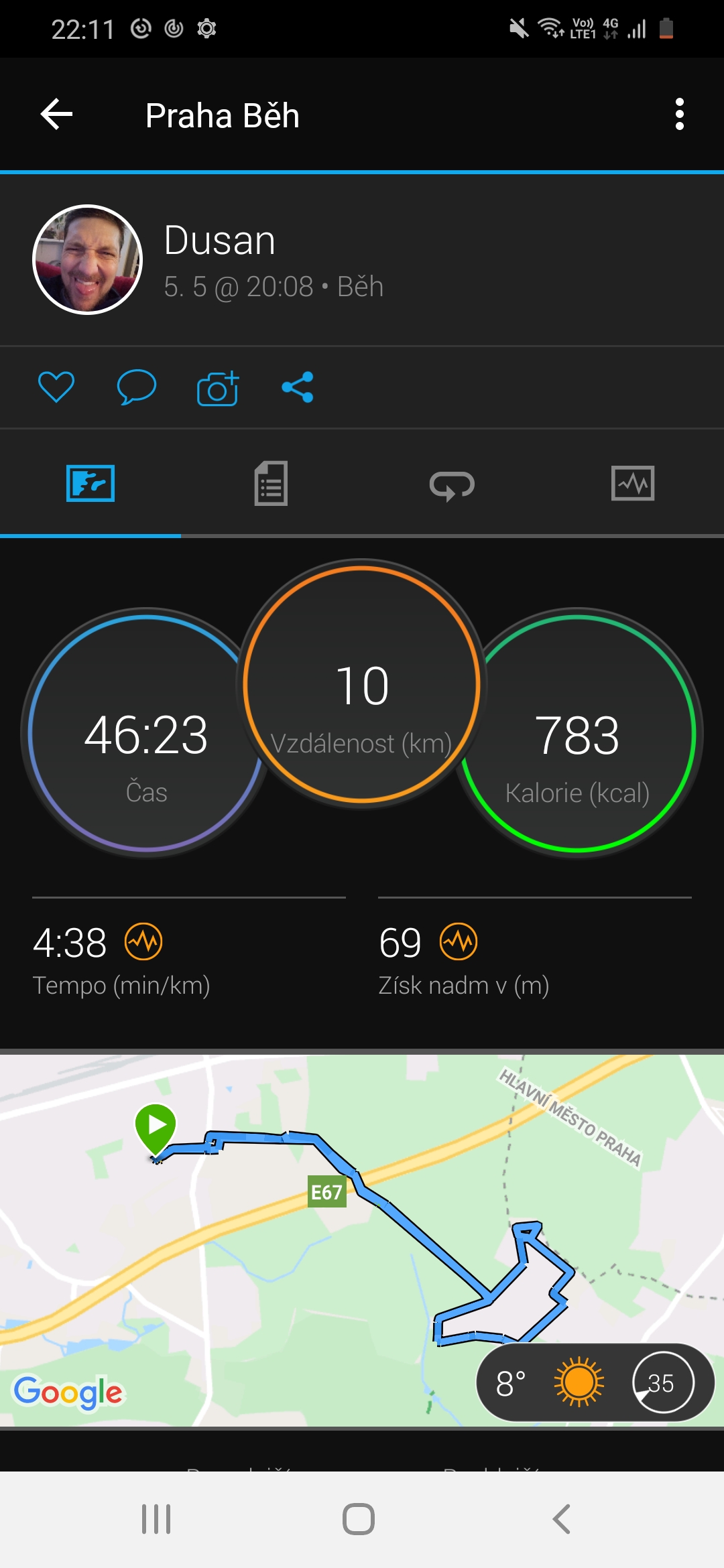Open the three-dot overflow menu
724x1568 pixels.
679,114
